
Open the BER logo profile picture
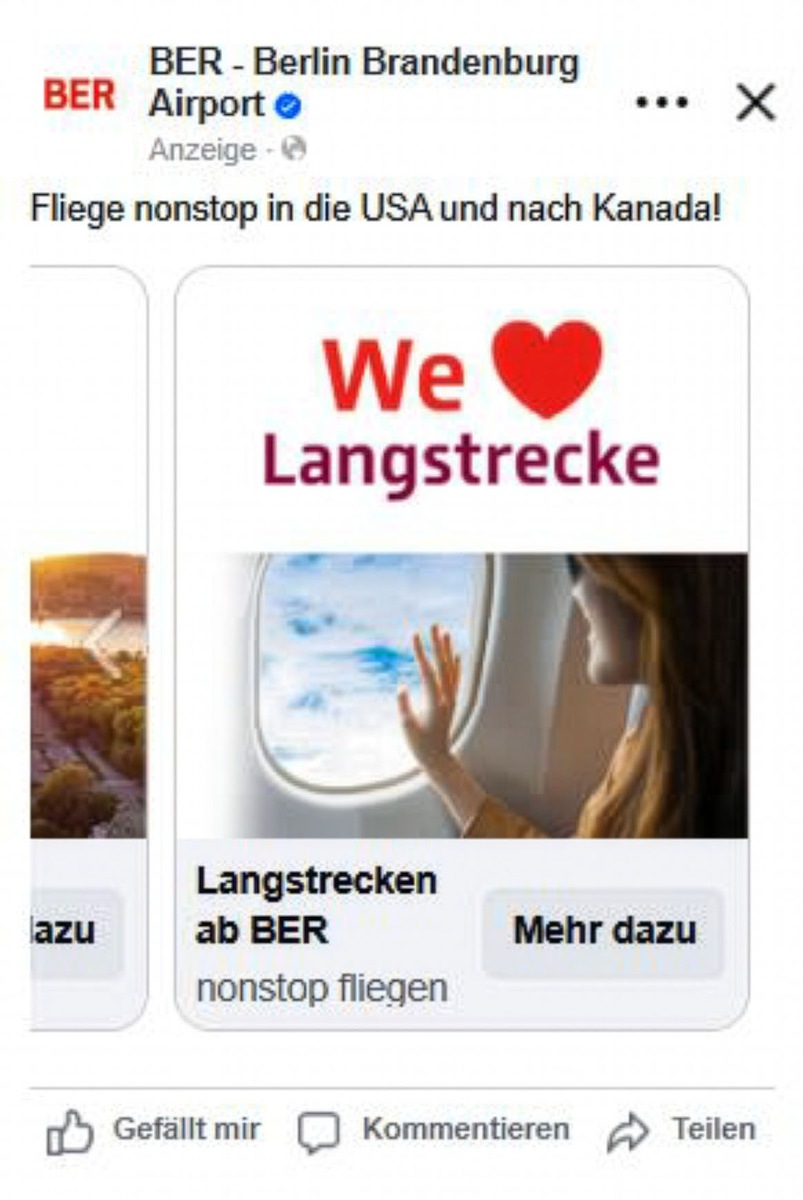coord(79,96)
